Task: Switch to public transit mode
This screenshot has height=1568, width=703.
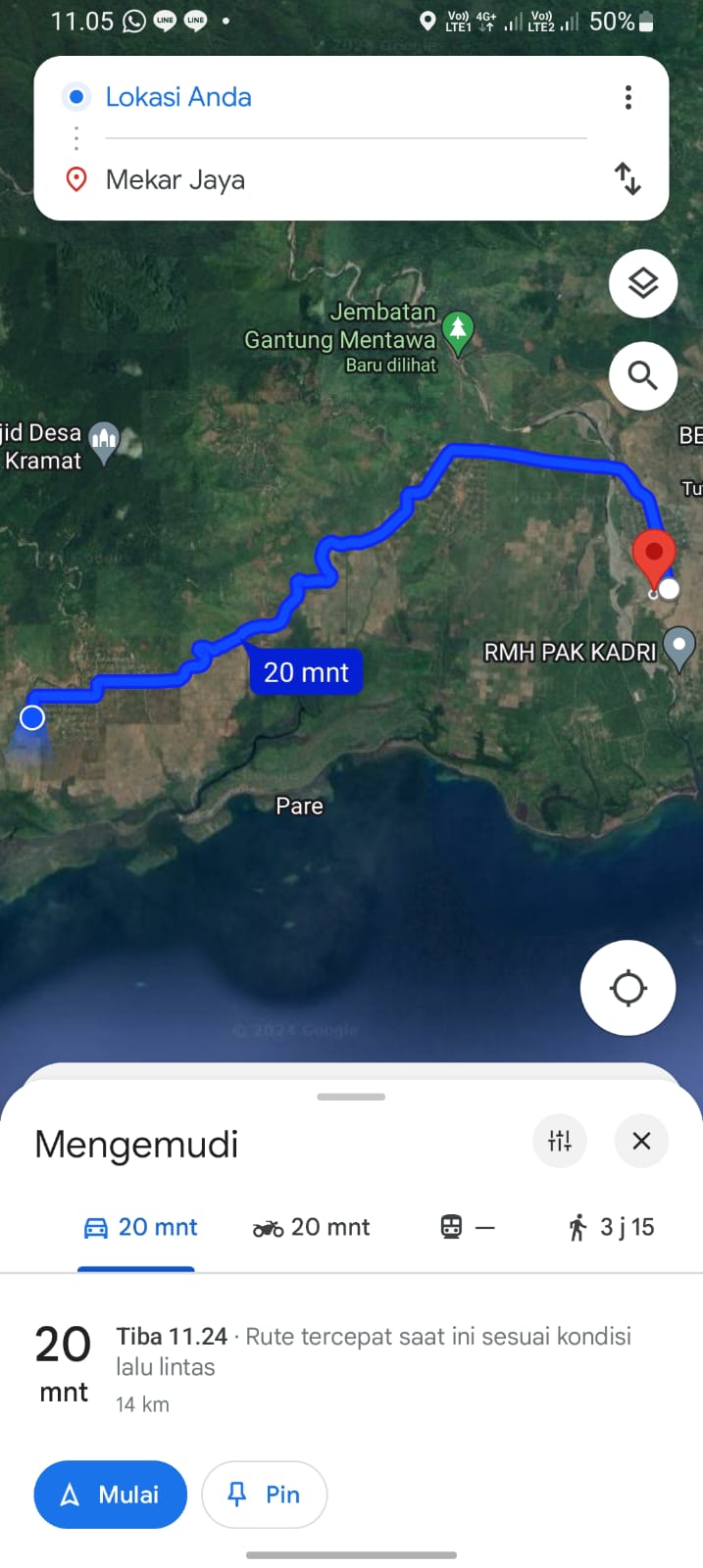Action: [468, 1227]
